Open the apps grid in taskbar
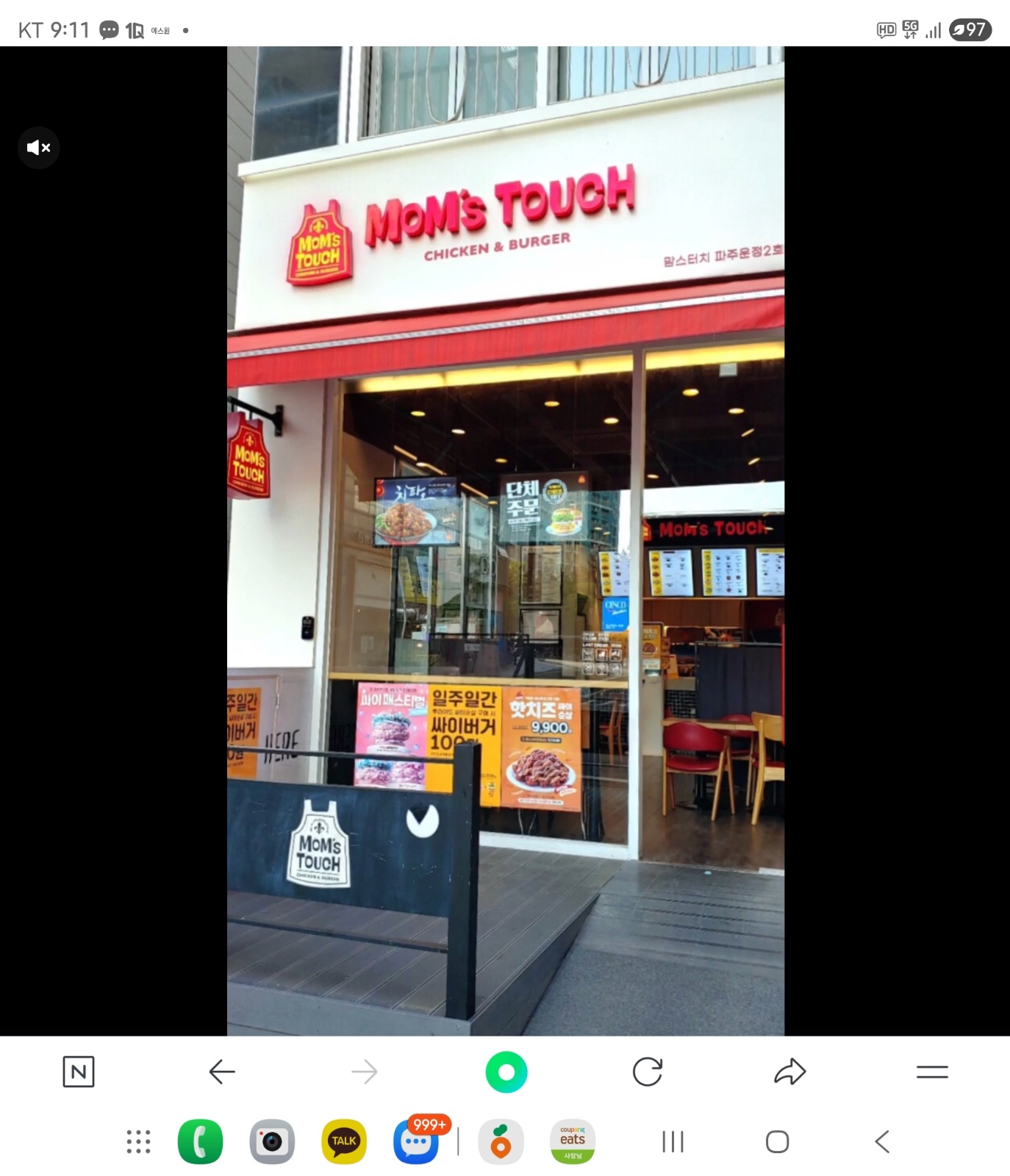Image resolution: width=1010 pixels, height=1176 pixels. pos(138,1141)
